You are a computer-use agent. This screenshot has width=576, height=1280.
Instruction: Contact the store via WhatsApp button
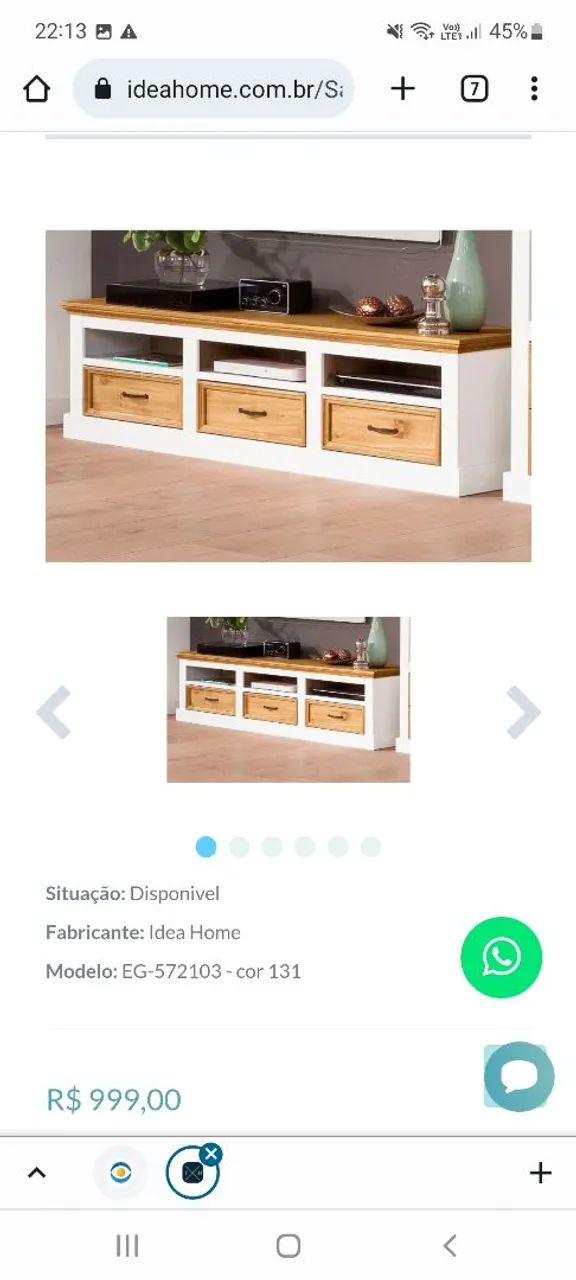coord(501,958)
